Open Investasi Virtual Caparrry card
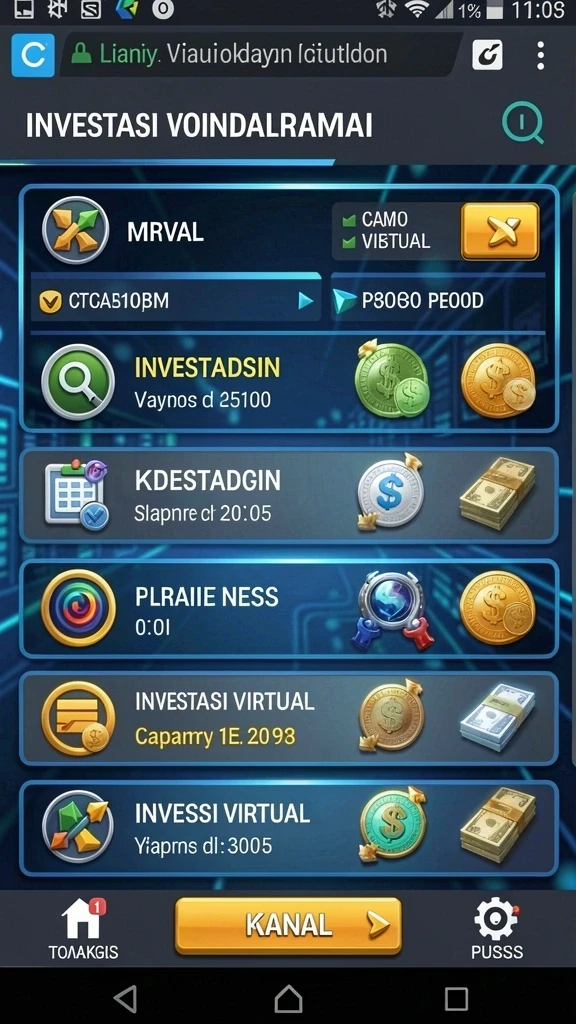This screenshot has height=1024, width=576. pos(289,718)
